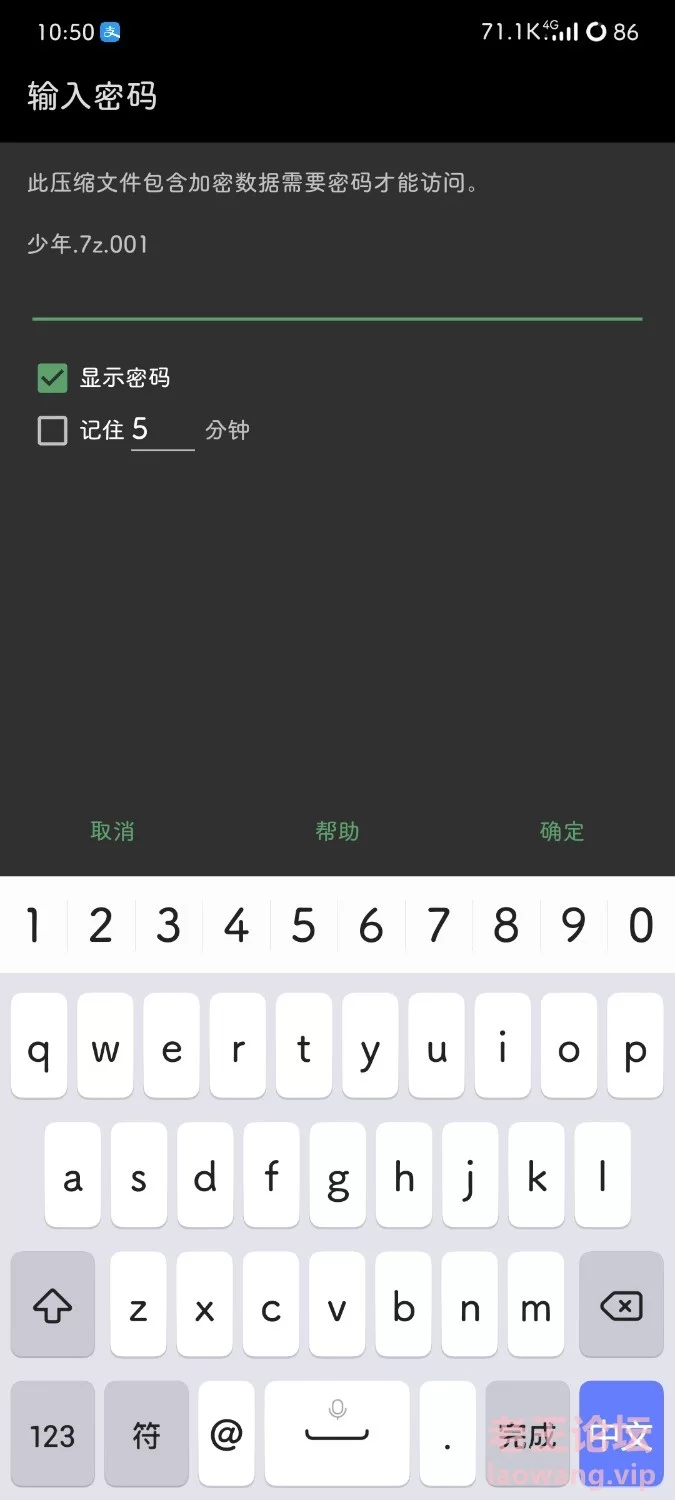Uncheck the 显示密码 checkbox
The width and height of the screenshot is (675, 1500).
coord(52,378)
